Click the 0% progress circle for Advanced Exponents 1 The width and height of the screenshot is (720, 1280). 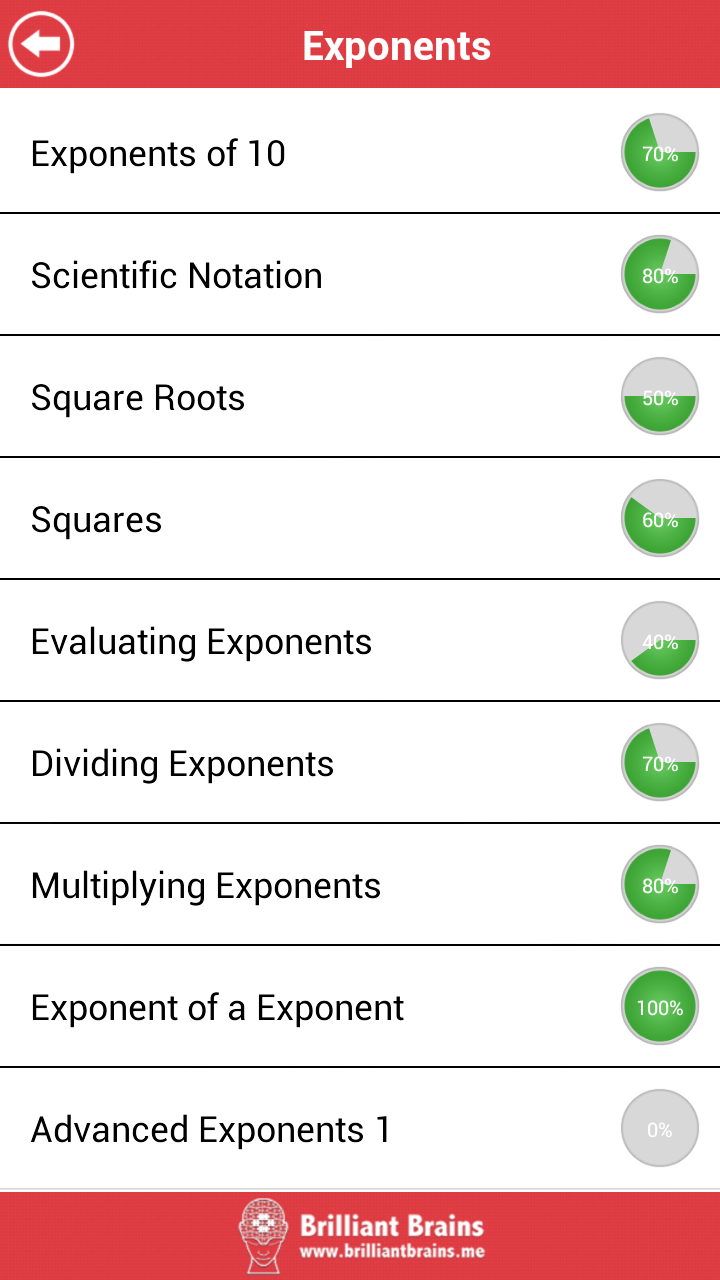(660, 1128)
